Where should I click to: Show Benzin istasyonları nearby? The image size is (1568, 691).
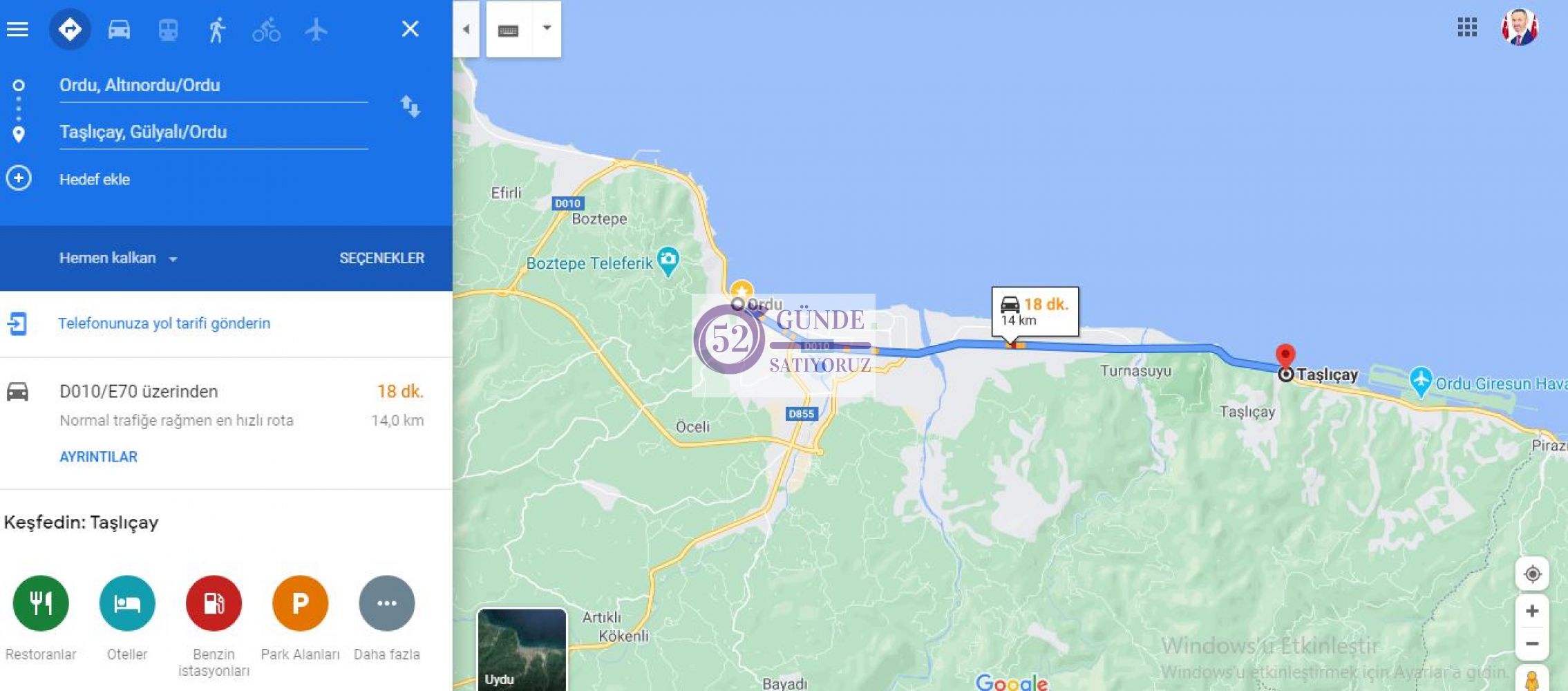tap(214, 603)
